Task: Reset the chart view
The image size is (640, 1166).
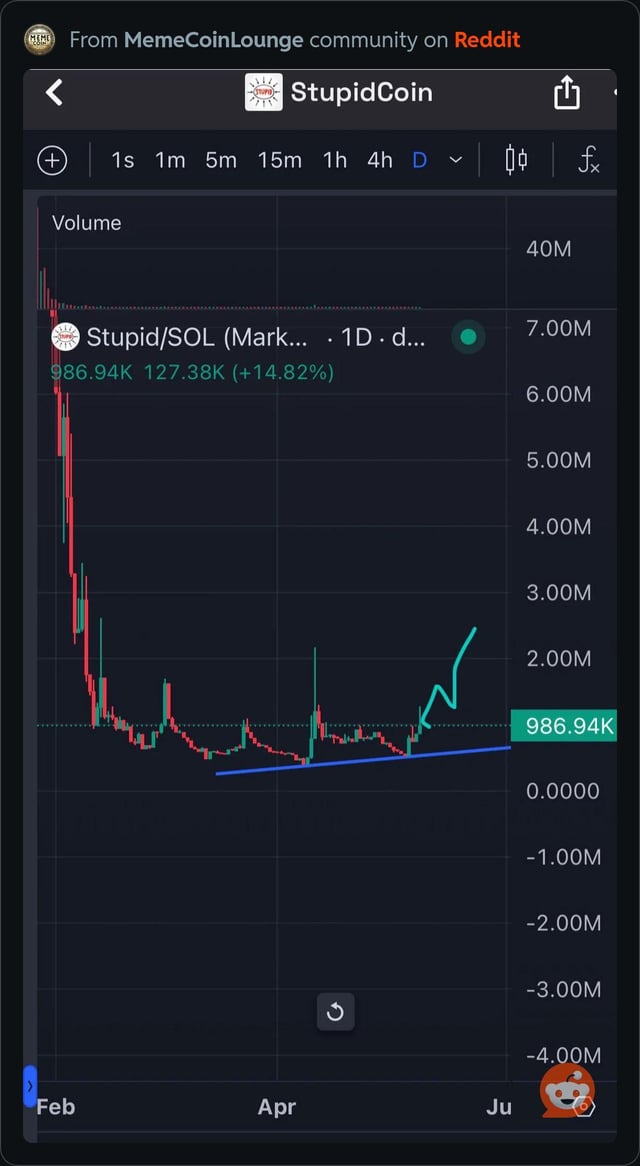Action: (335, 1012)
